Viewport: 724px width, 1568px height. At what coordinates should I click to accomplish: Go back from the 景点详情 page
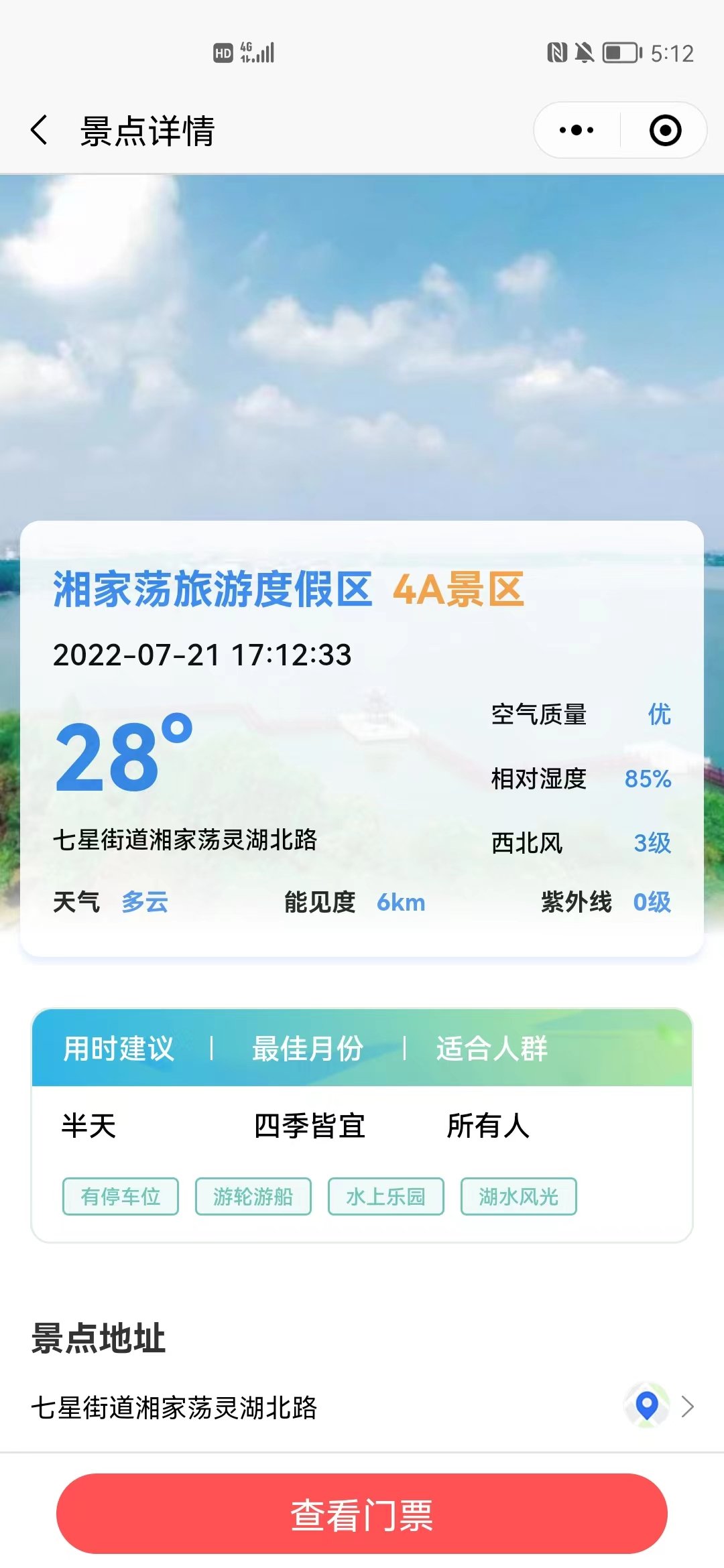pyautogui.click(x=40, y=130)
